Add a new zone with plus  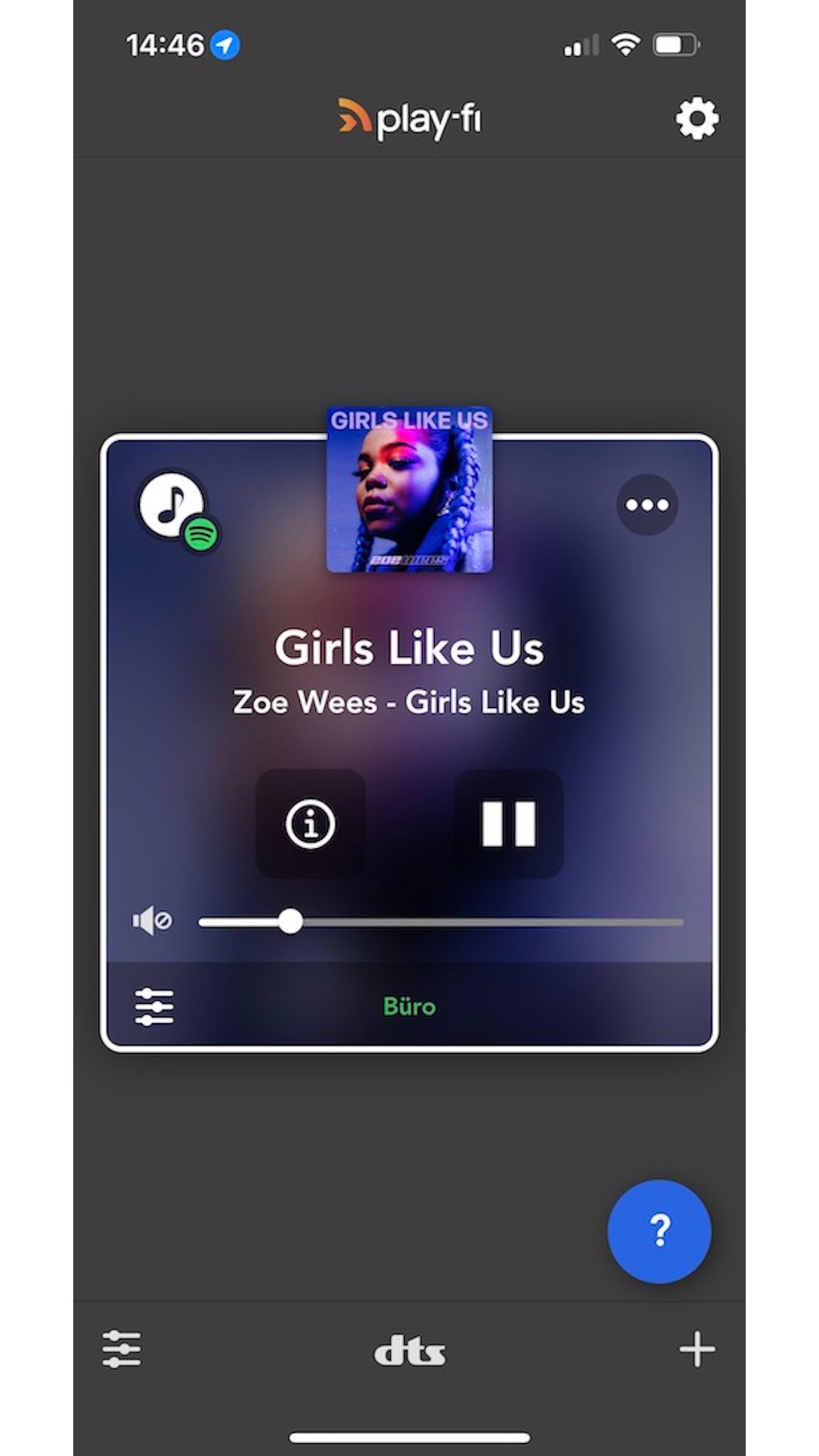tap(697, 1349)
